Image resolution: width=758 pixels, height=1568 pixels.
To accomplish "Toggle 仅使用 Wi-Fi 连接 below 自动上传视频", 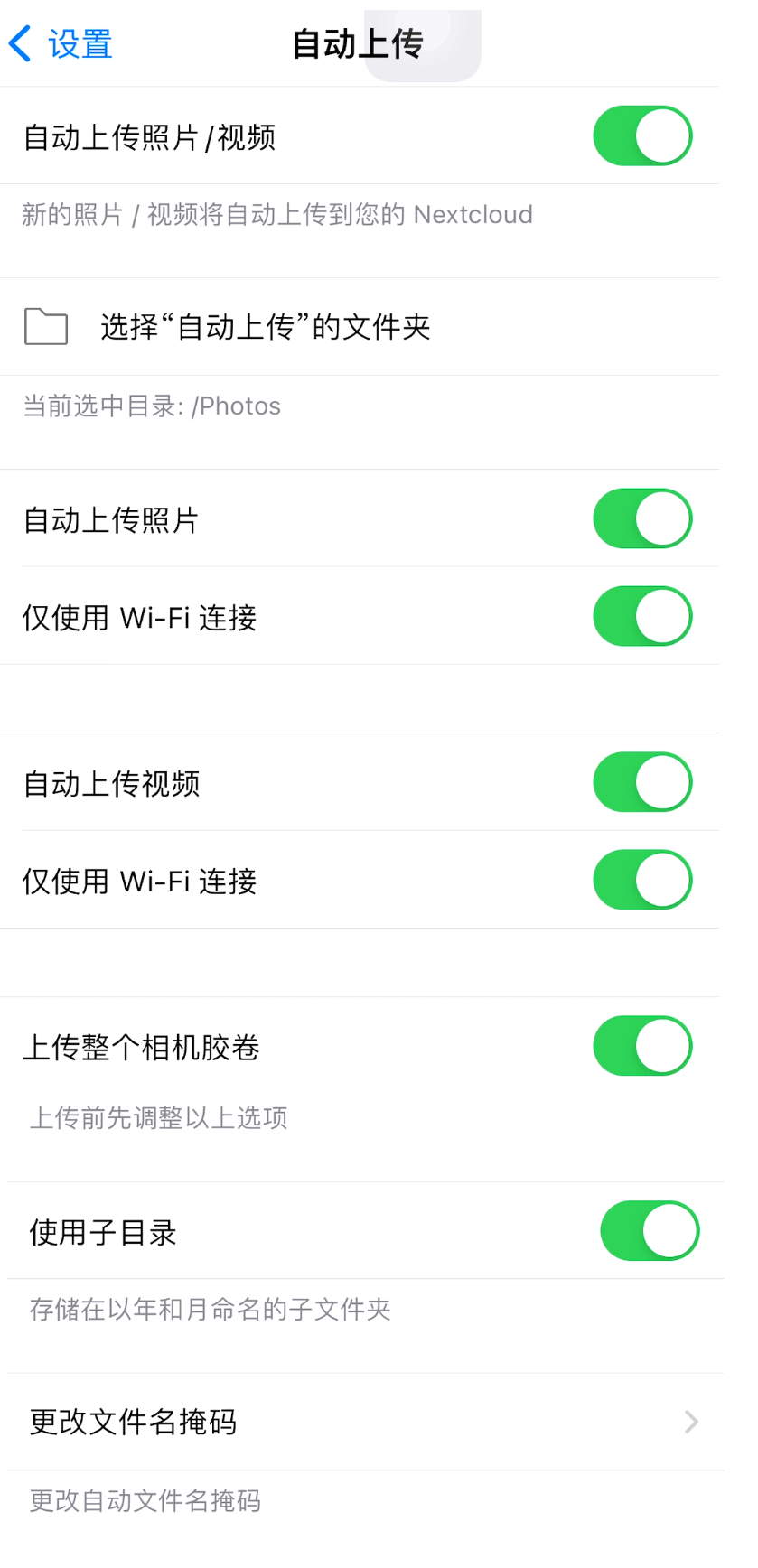I will click(x=641, y=881).
